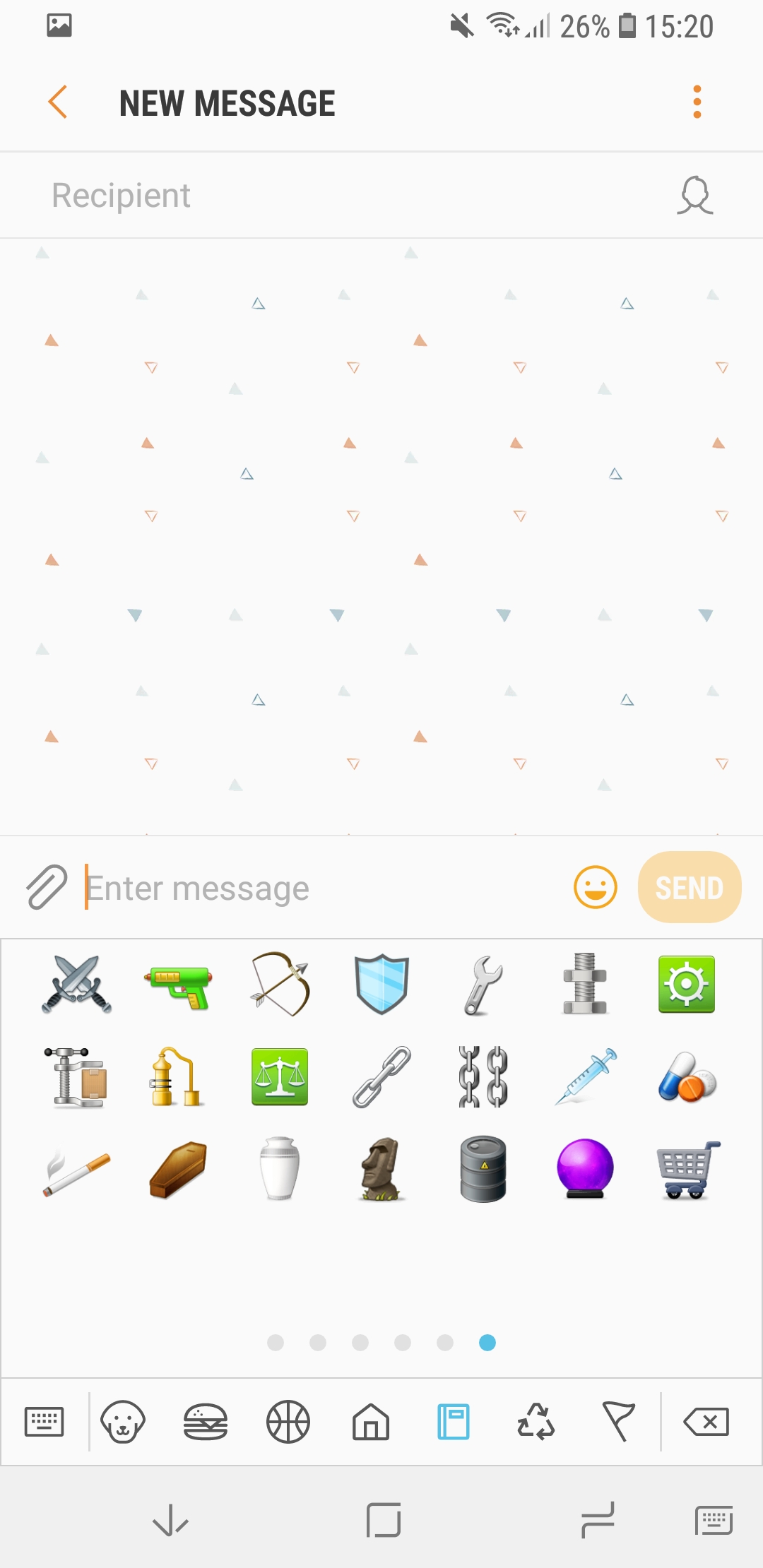Image resolution: width=763 pixels, height=1568 pixels.
Task: Pick the syringe emoji
Action: [x=585, y=1076]
